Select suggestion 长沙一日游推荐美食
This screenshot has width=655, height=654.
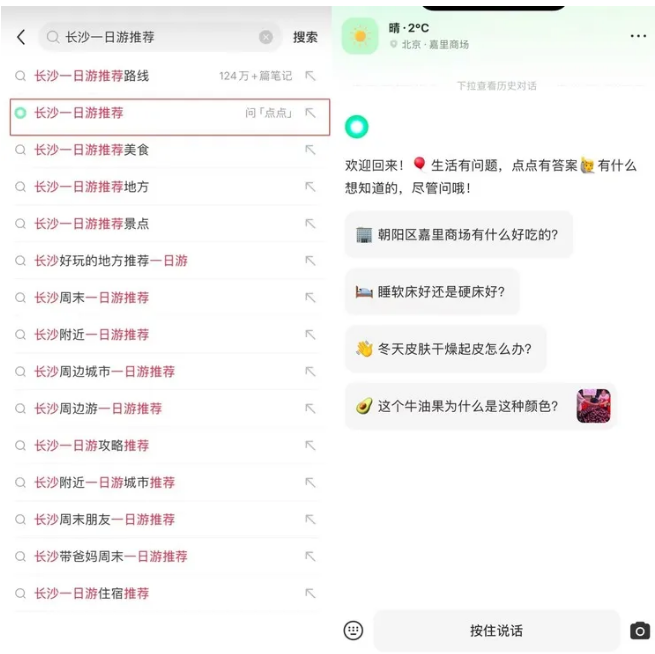[91, 150]
